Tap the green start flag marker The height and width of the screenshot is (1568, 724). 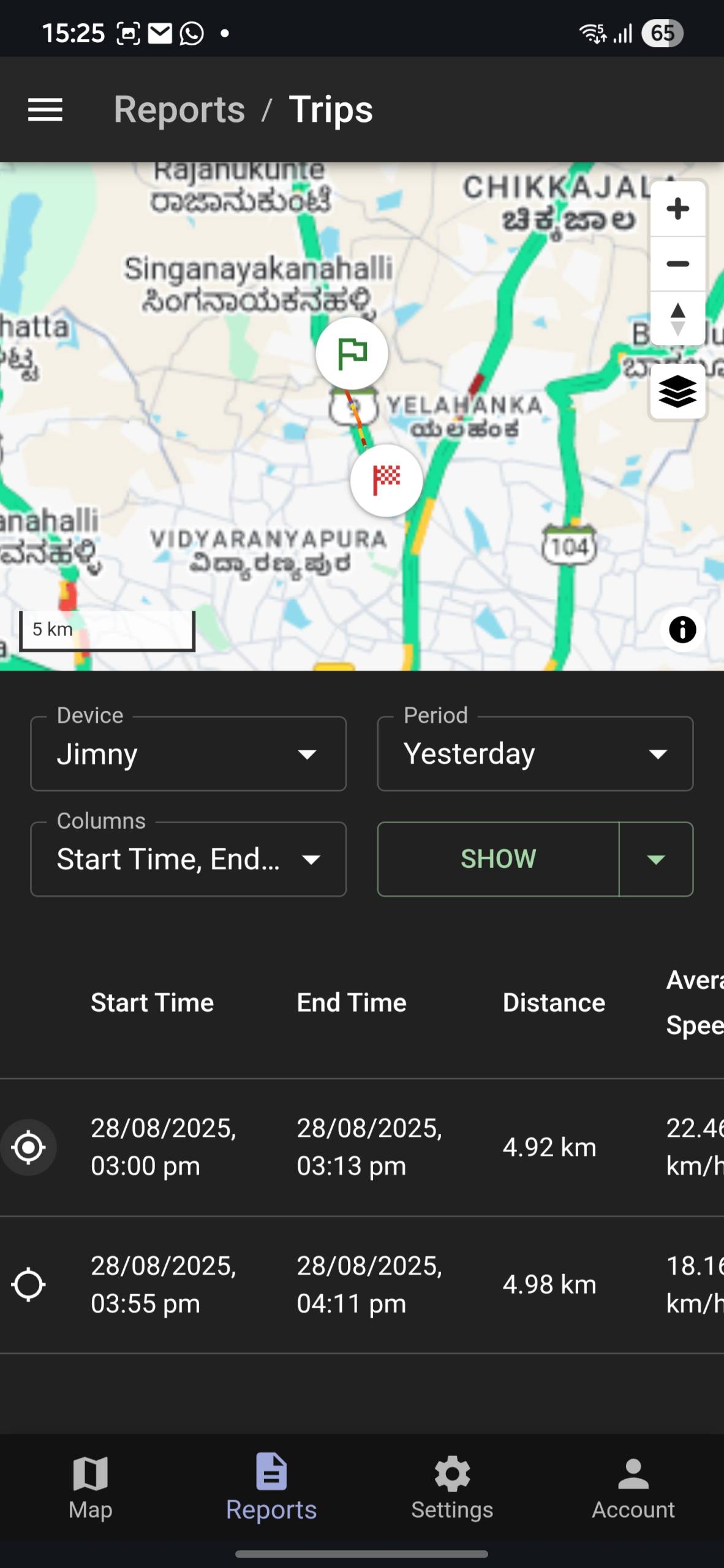pos(352,353)
